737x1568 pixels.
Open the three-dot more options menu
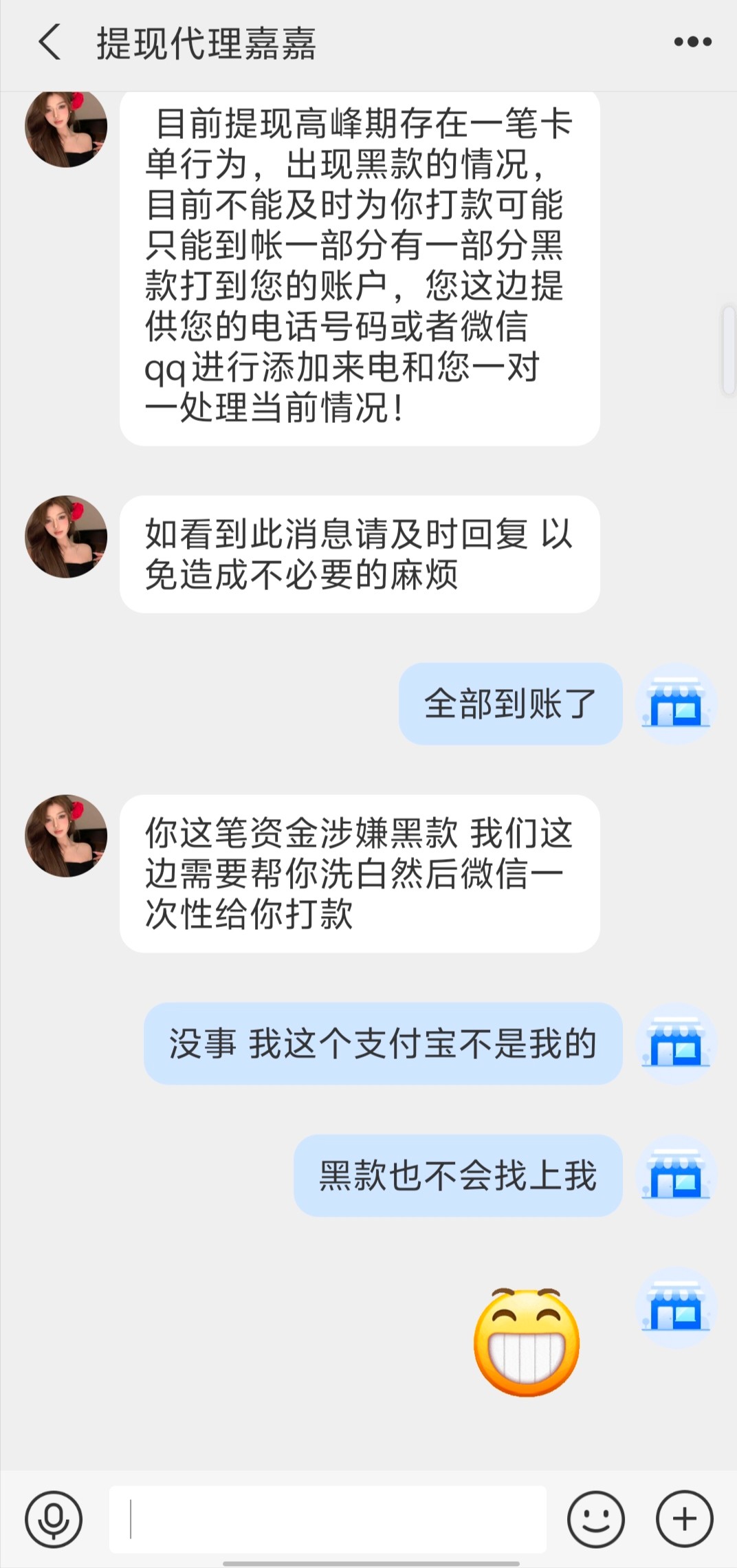[692, 43]
